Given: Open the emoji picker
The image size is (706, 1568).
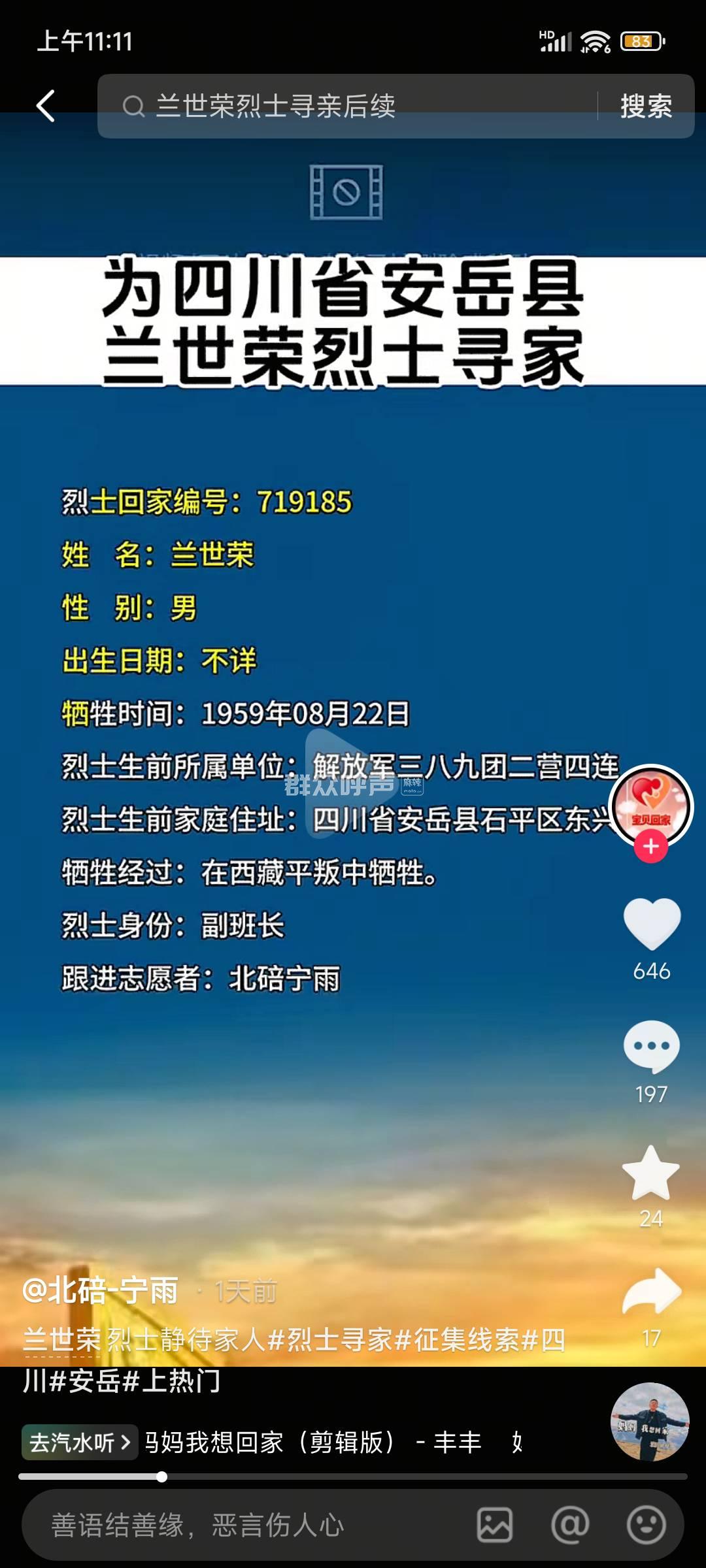Looking at the screenshot, I should pyautogui.click(x=646, y=1526).
